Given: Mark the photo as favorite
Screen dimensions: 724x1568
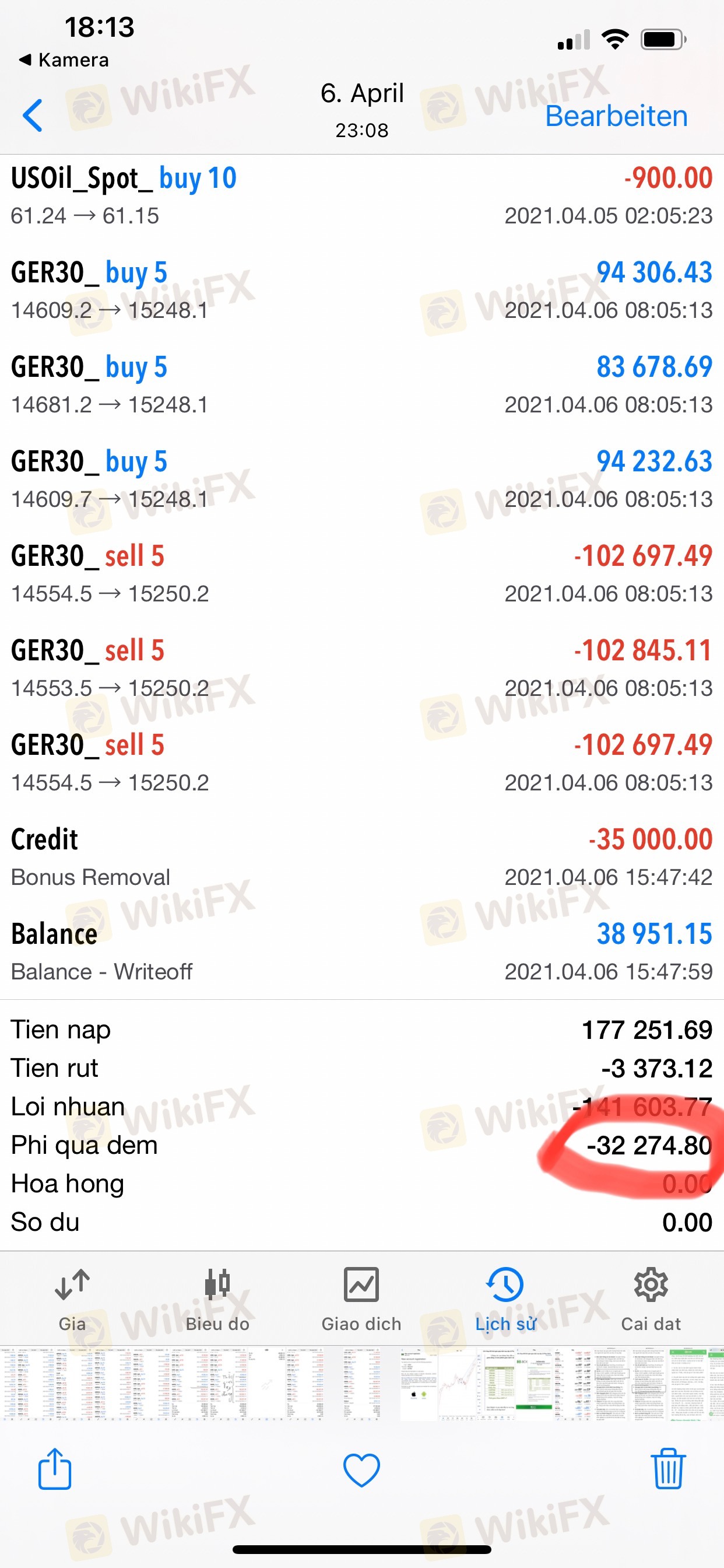Looking at the screenshot, I should pyautogui.click(x=361, y=1470).
